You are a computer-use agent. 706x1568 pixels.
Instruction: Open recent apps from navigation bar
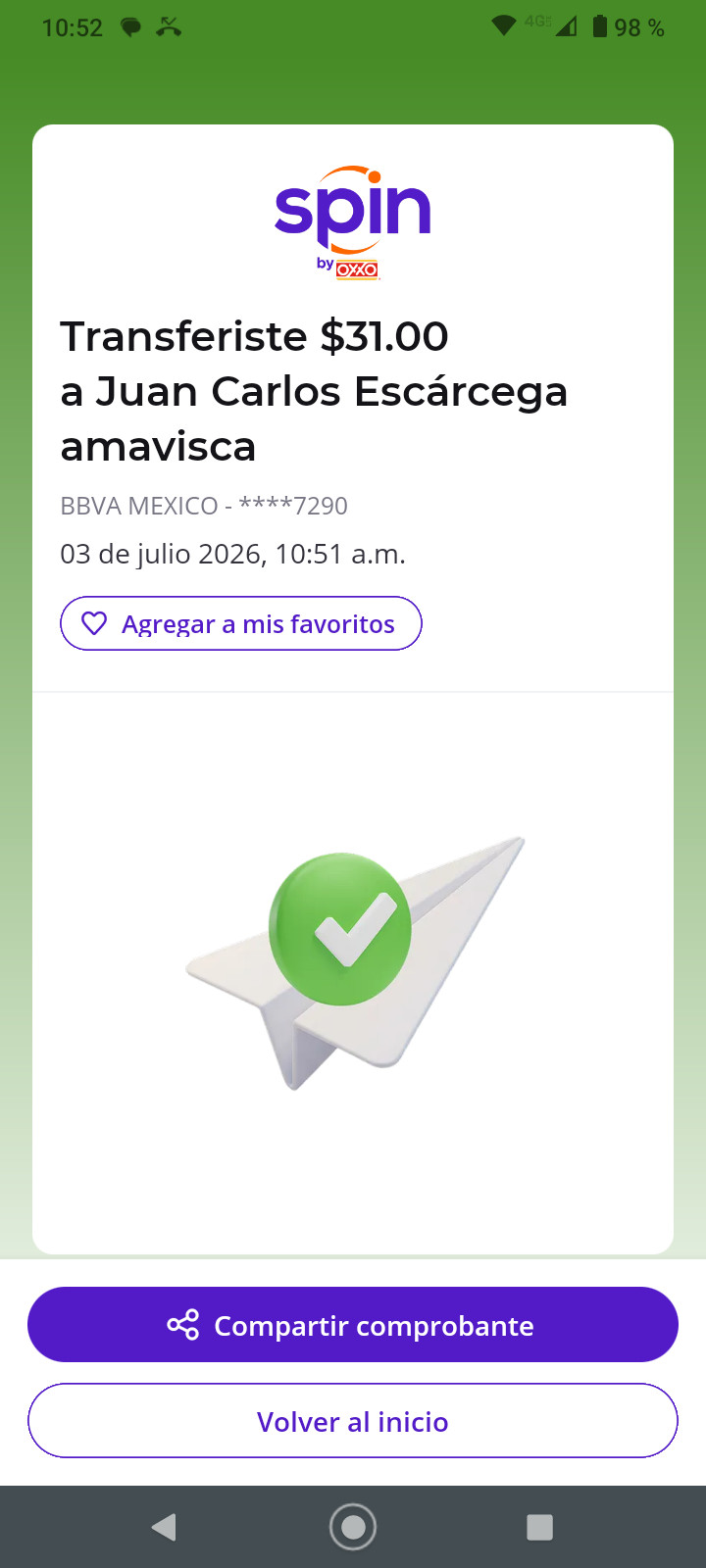click(539, 1527)
